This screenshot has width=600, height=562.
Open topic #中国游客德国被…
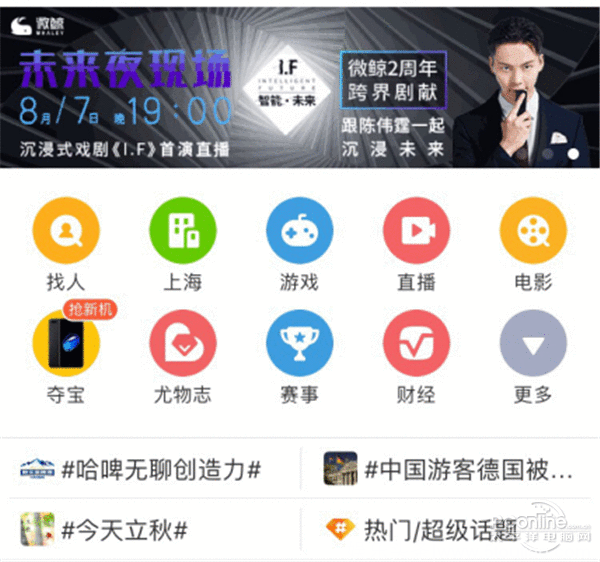click(450, 469)
